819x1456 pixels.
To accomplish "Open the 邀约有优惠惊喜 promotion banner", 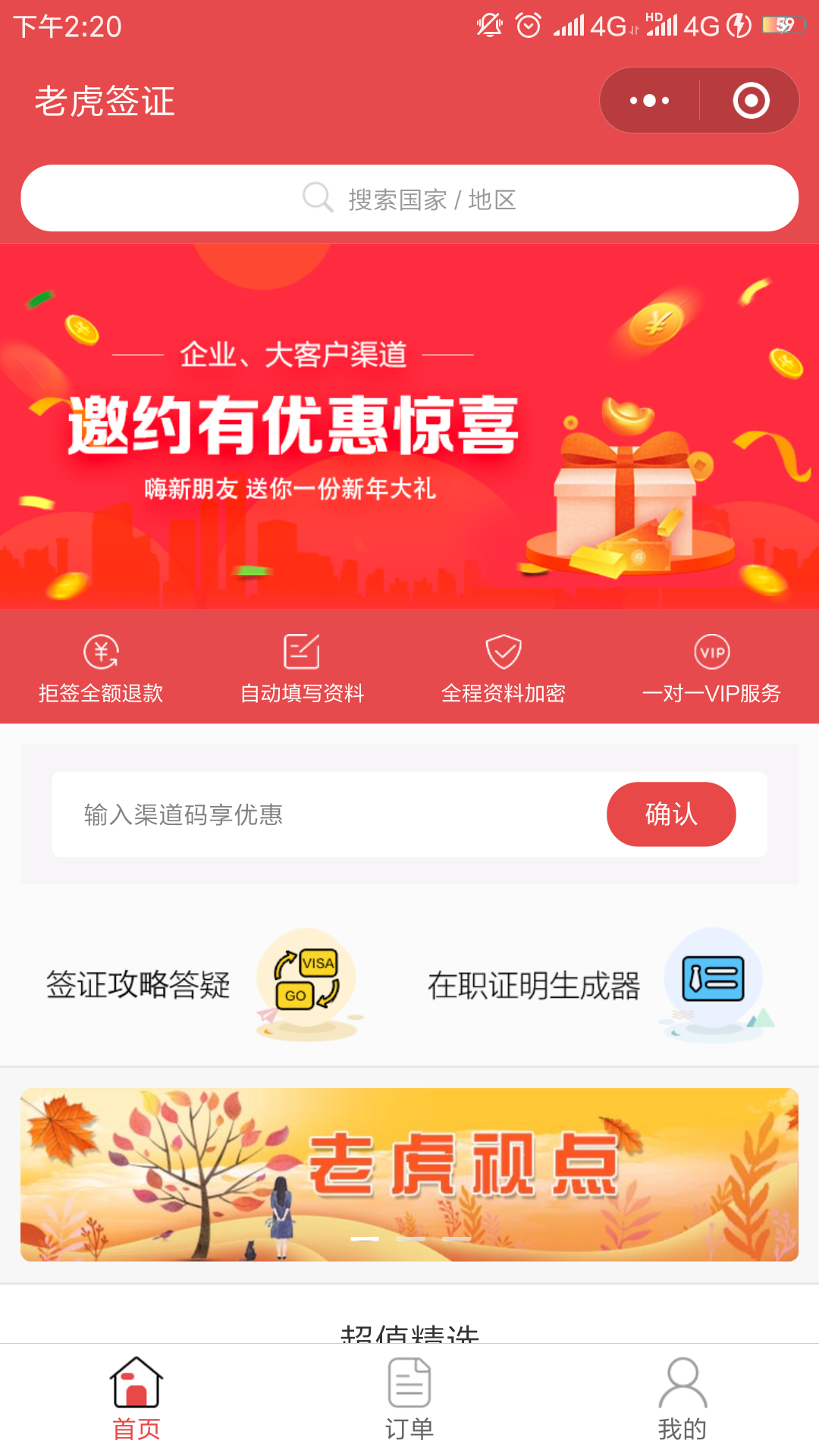I will coord(409,426).
